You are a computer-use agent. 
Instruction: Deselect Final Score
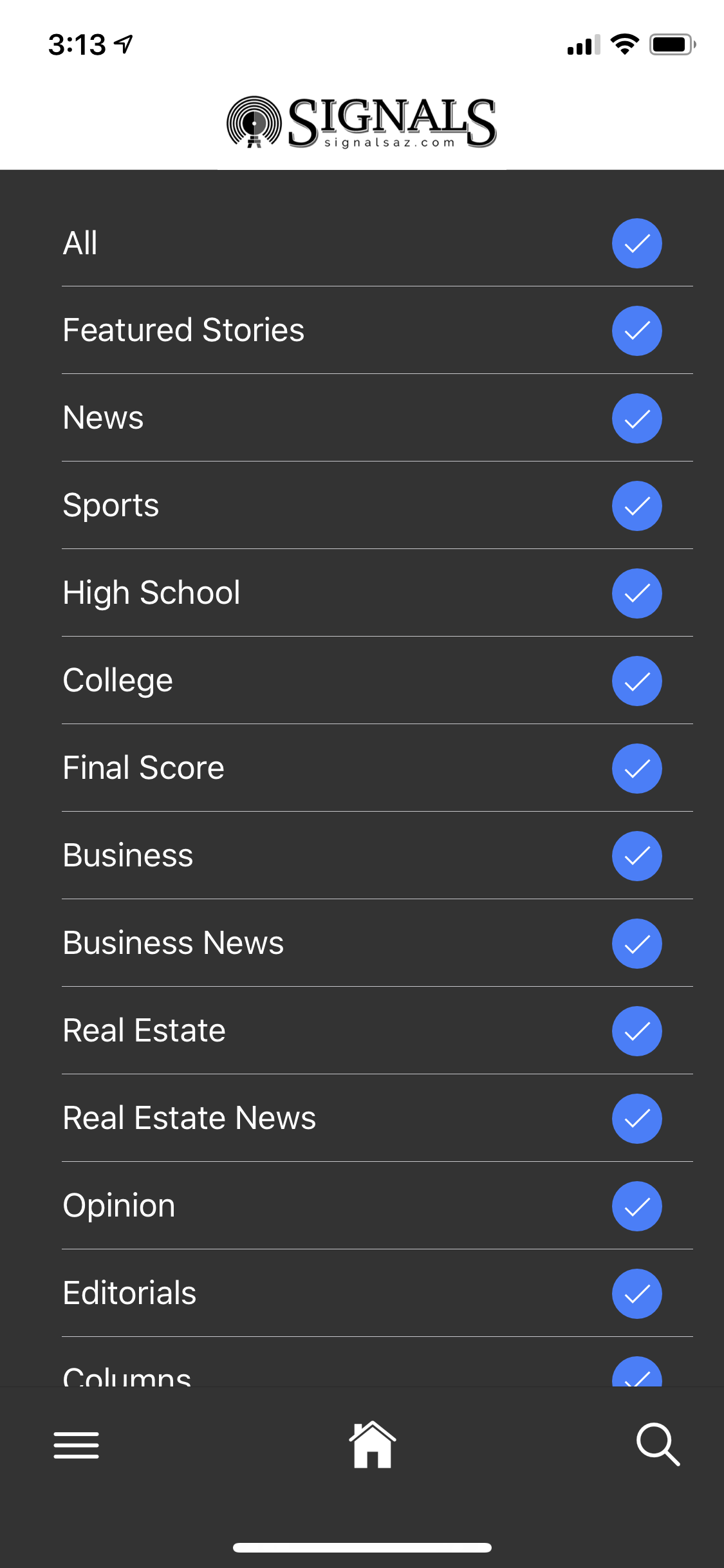coord(636,769)
